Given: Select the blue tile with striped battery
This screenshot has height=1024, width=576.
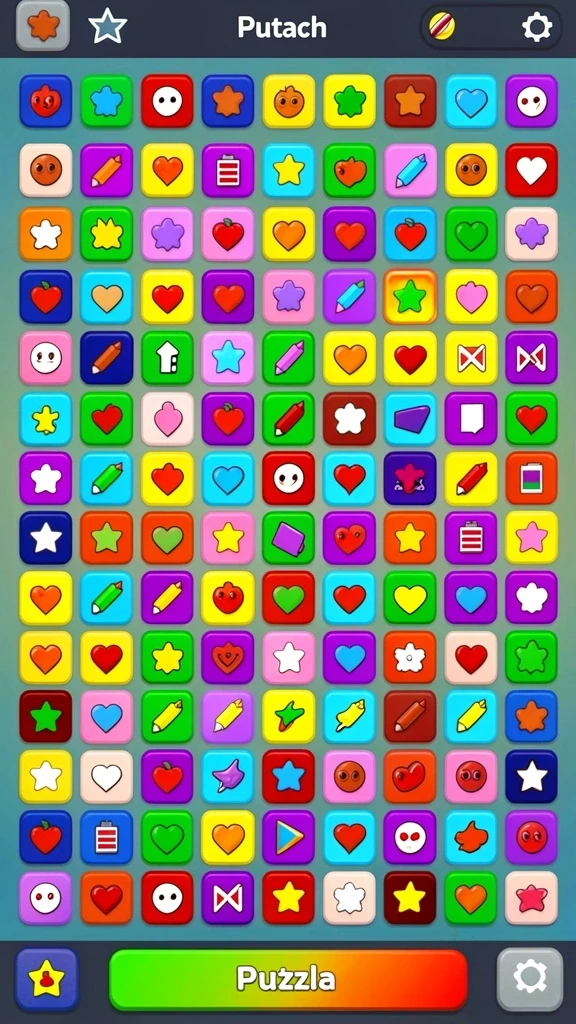Looking at the screenshot, I should pos(106,837).
